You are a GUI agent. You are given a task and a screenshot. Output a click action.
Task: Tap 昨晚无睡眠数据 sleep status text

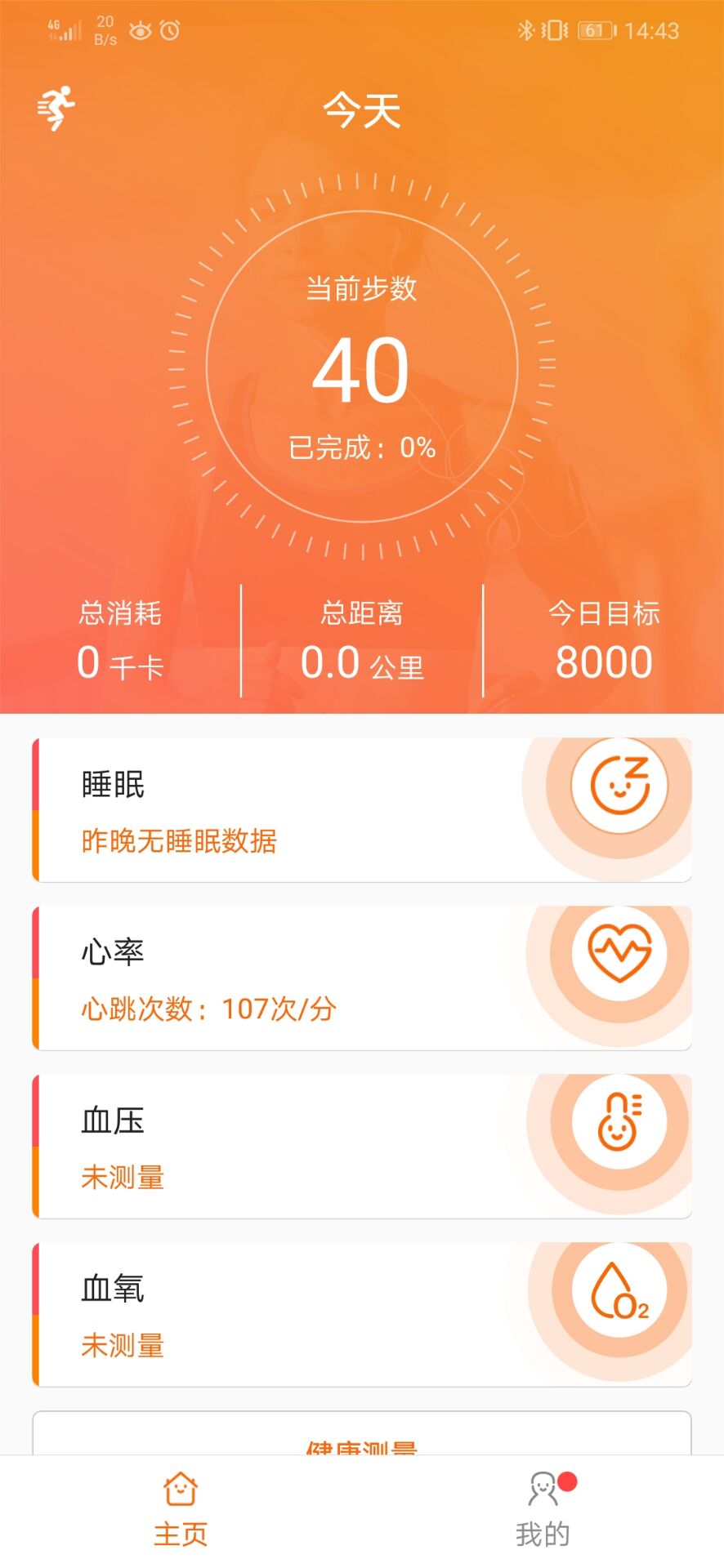[178, 841]
